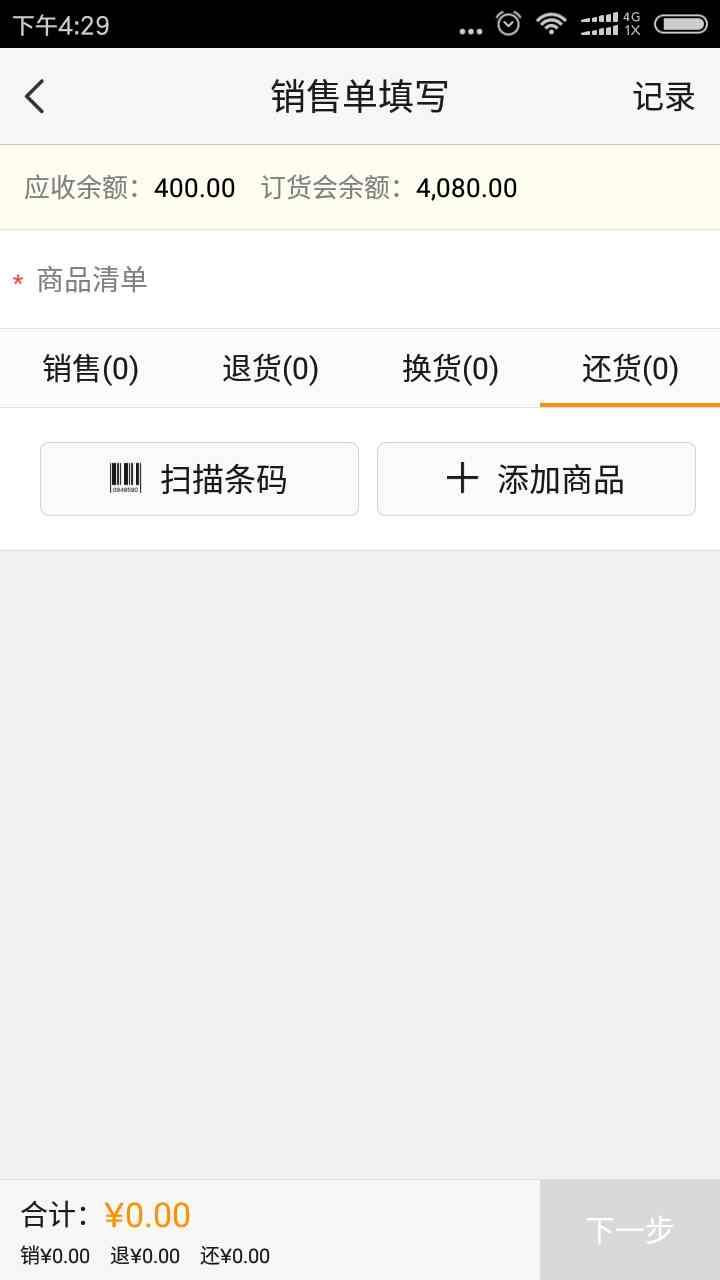Switch to the 销售(0) tab
The width and height of the screenshot is (720, 1280).
(x=91, y=368)
